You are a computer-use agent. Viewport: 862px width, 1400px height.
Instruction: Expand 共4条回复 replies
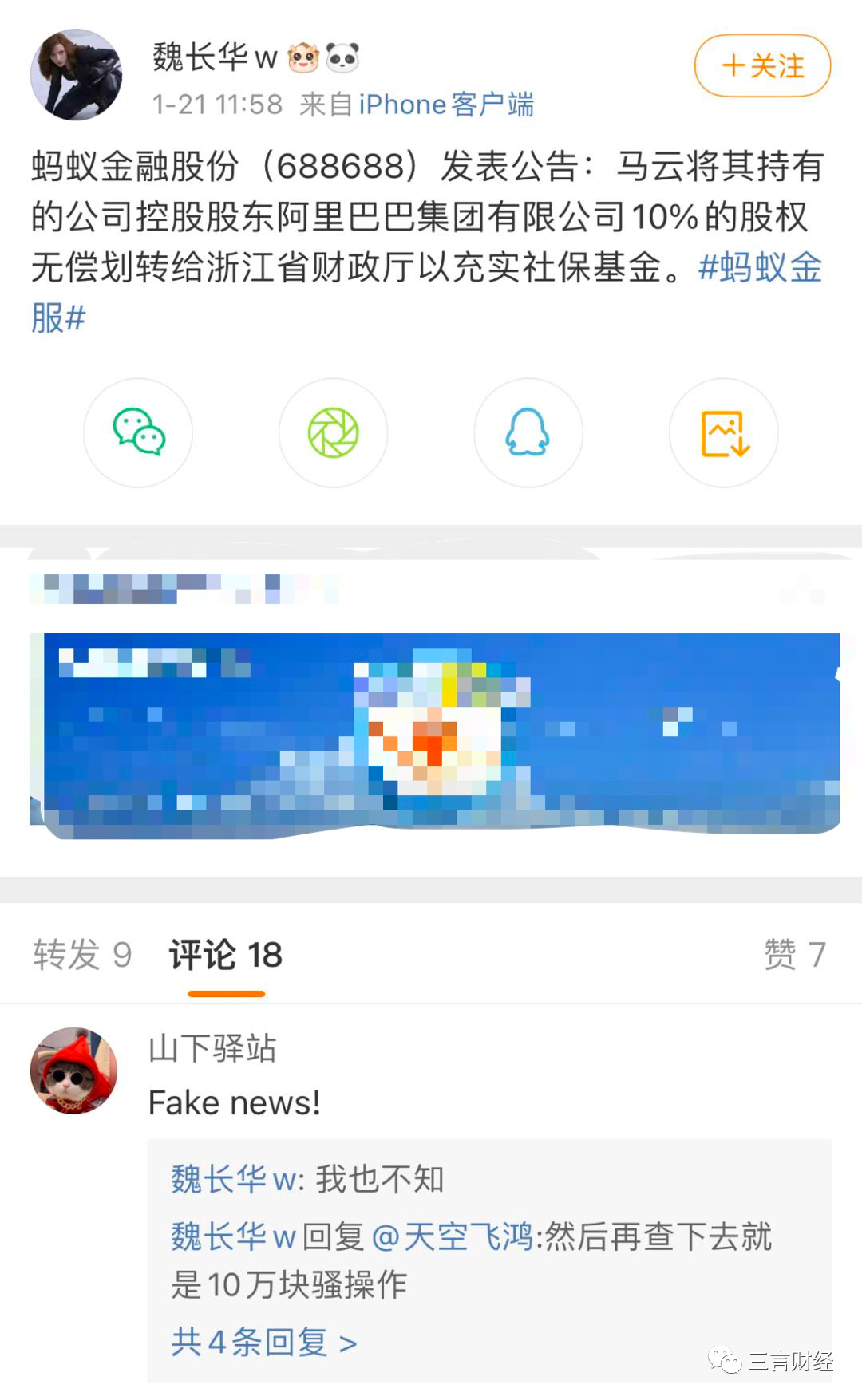point(263,1343)
